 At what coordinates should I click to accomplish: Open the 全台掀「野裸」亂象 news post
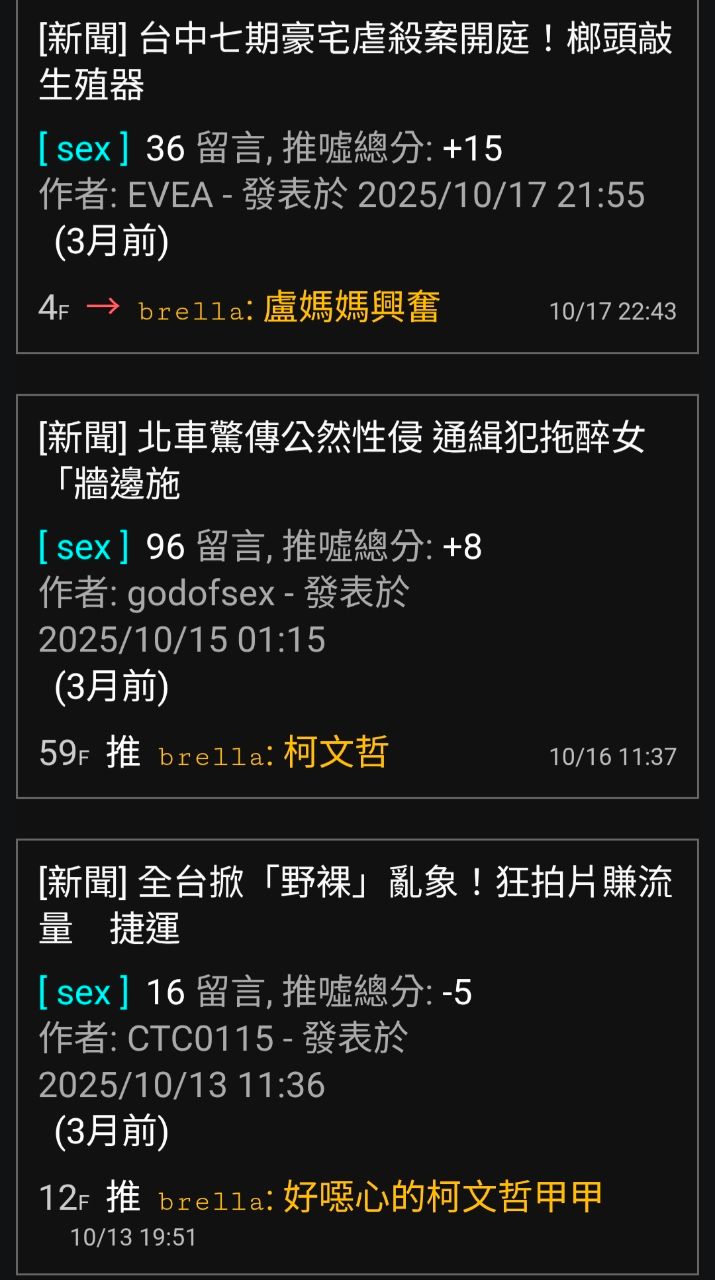tap(355, 906)
